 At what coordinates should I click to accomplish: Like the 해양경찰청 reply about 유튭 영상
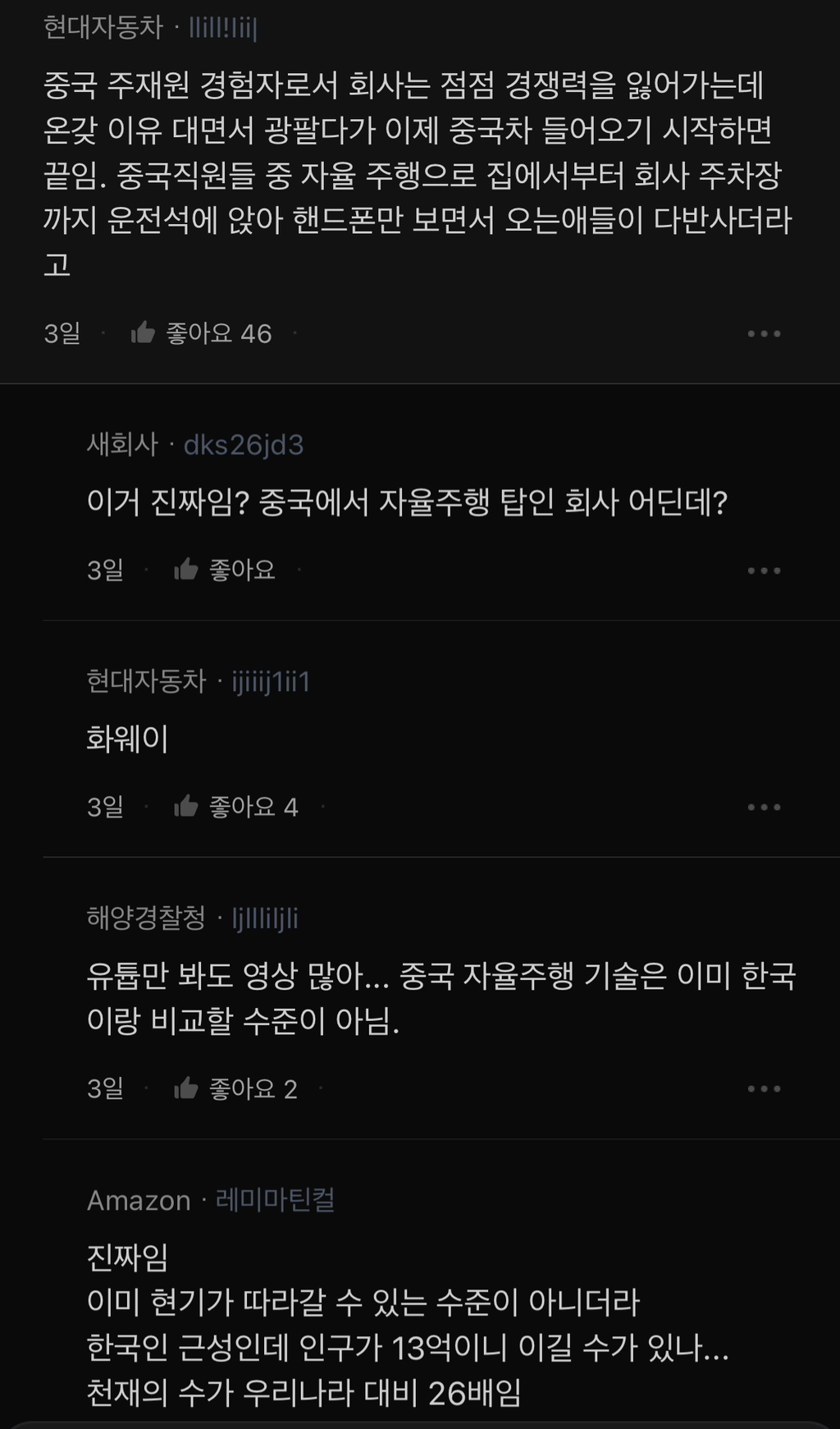tap(235, 1088)
